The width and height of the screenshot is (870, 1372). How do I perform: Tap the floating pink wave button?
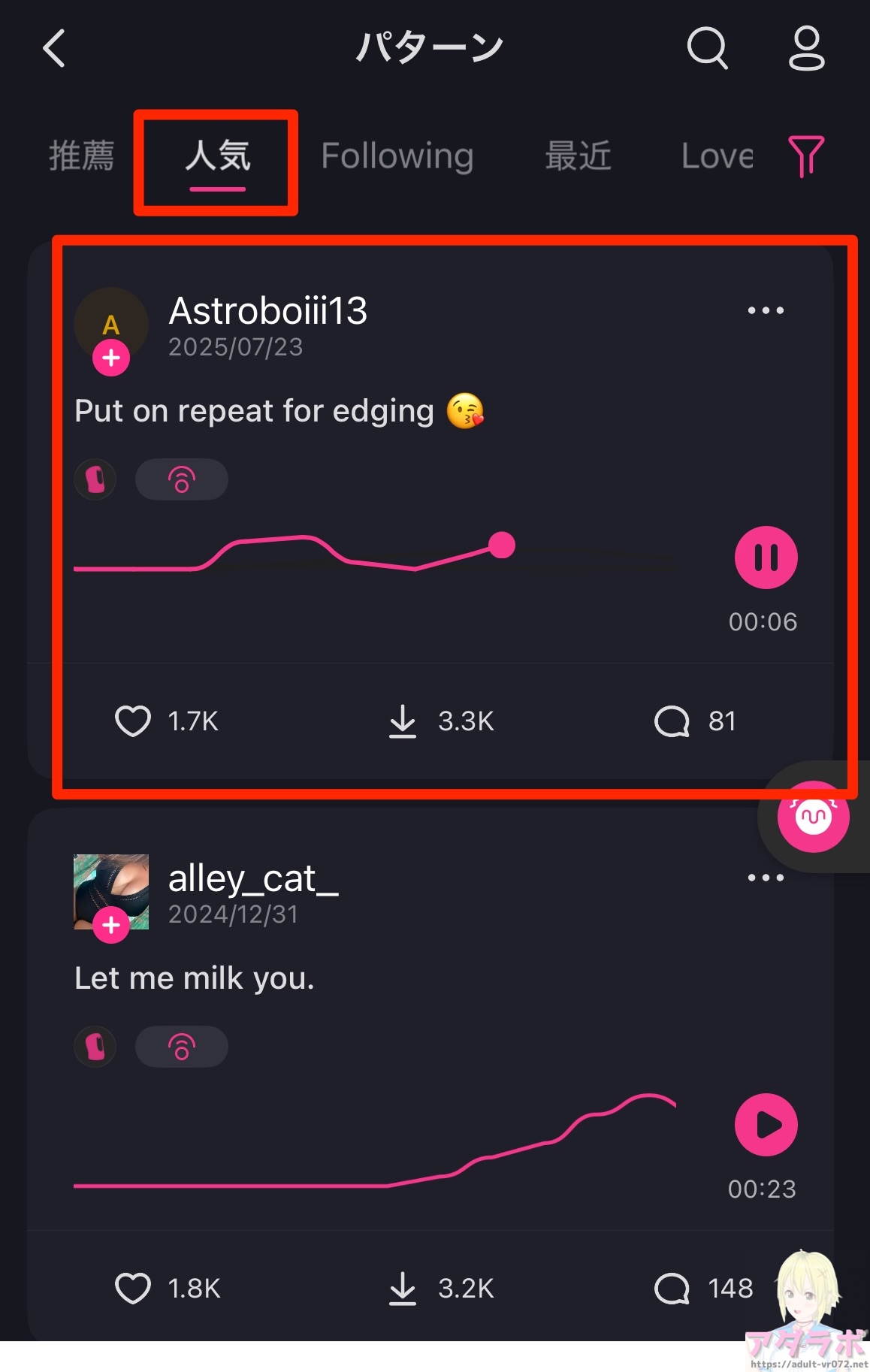[x=813, y=817]
